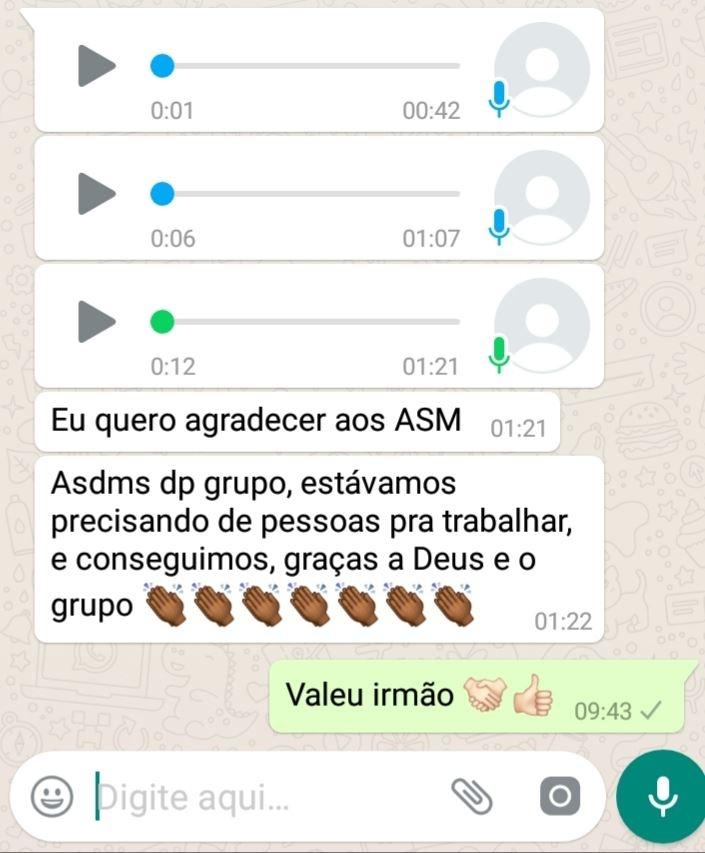Open the attachment paperclip

tap(473, 796)
